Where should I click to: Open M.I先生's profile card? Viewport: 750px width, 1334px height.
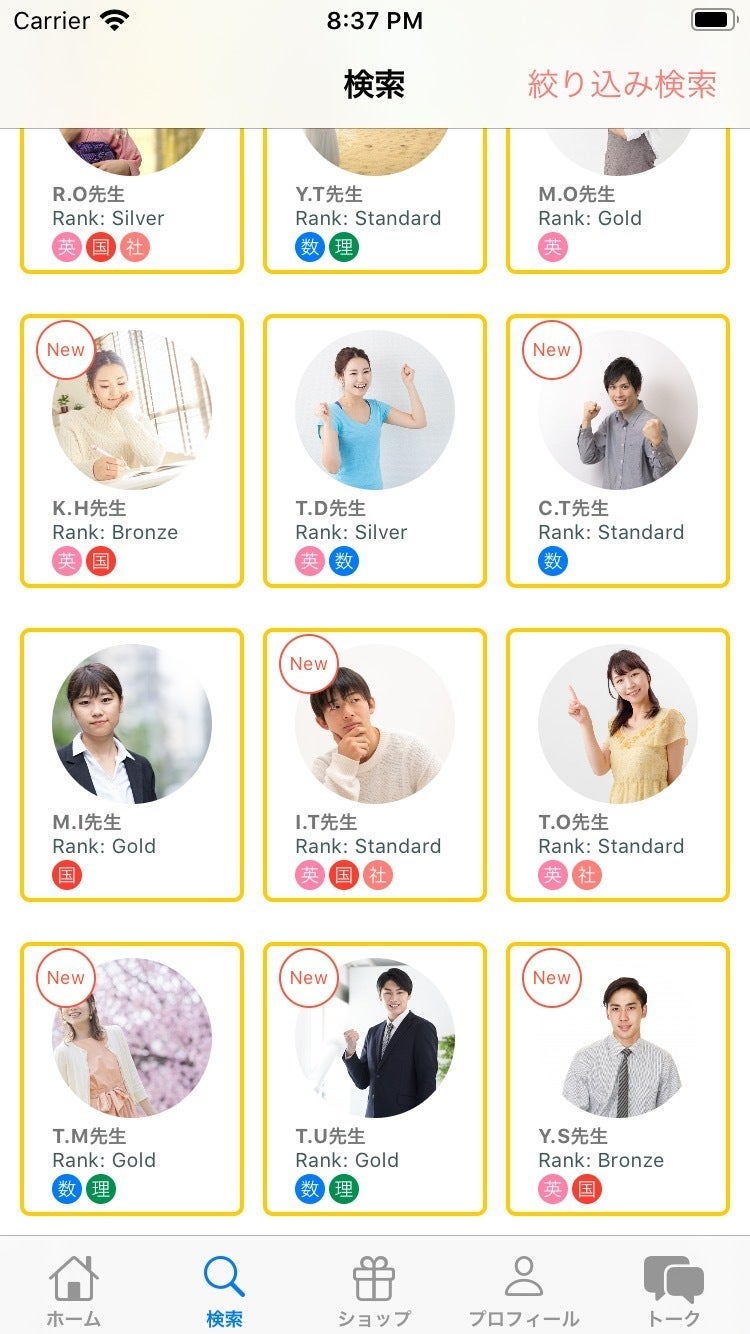pyautogui.click(x=132, y=764)
